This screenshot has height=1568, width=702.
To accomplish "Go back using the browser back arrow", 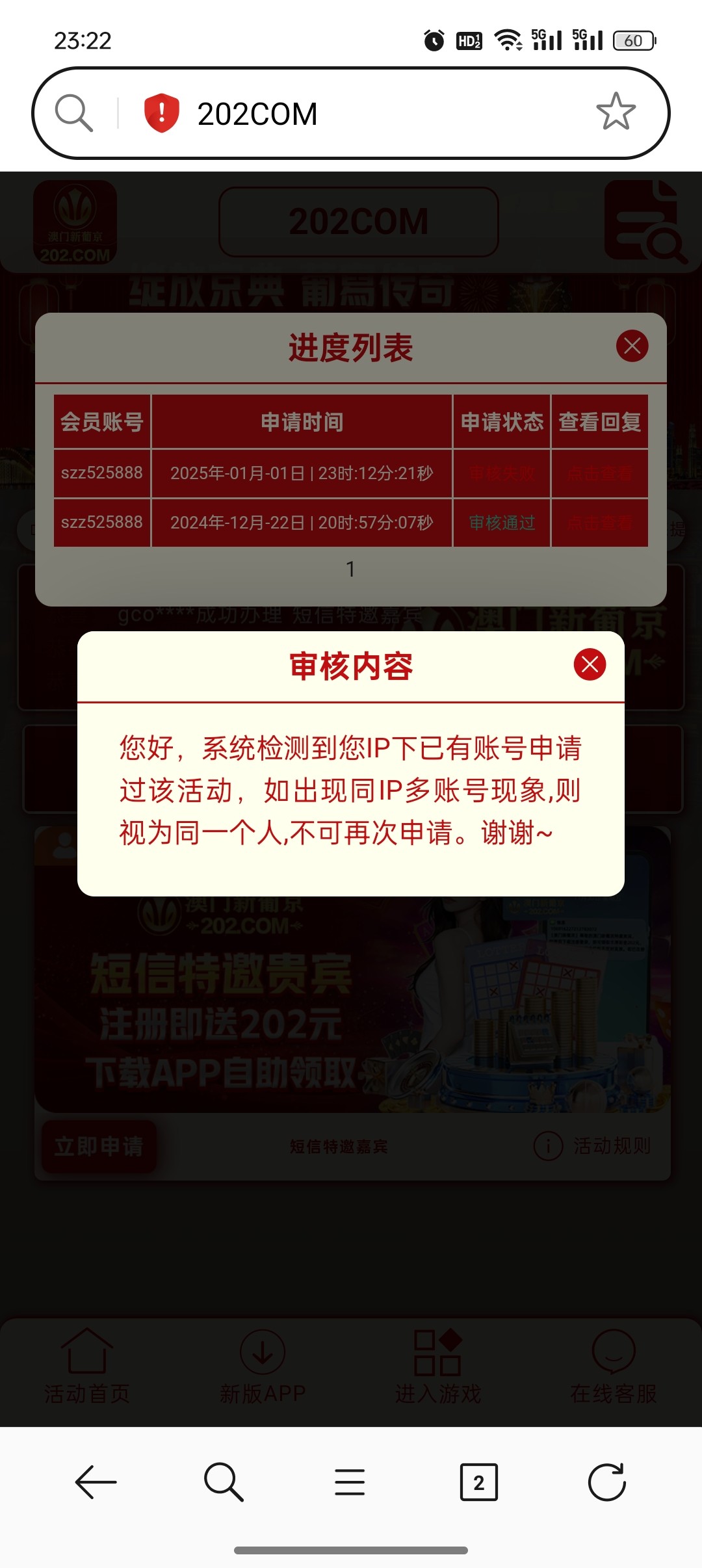I will 96,1482.
